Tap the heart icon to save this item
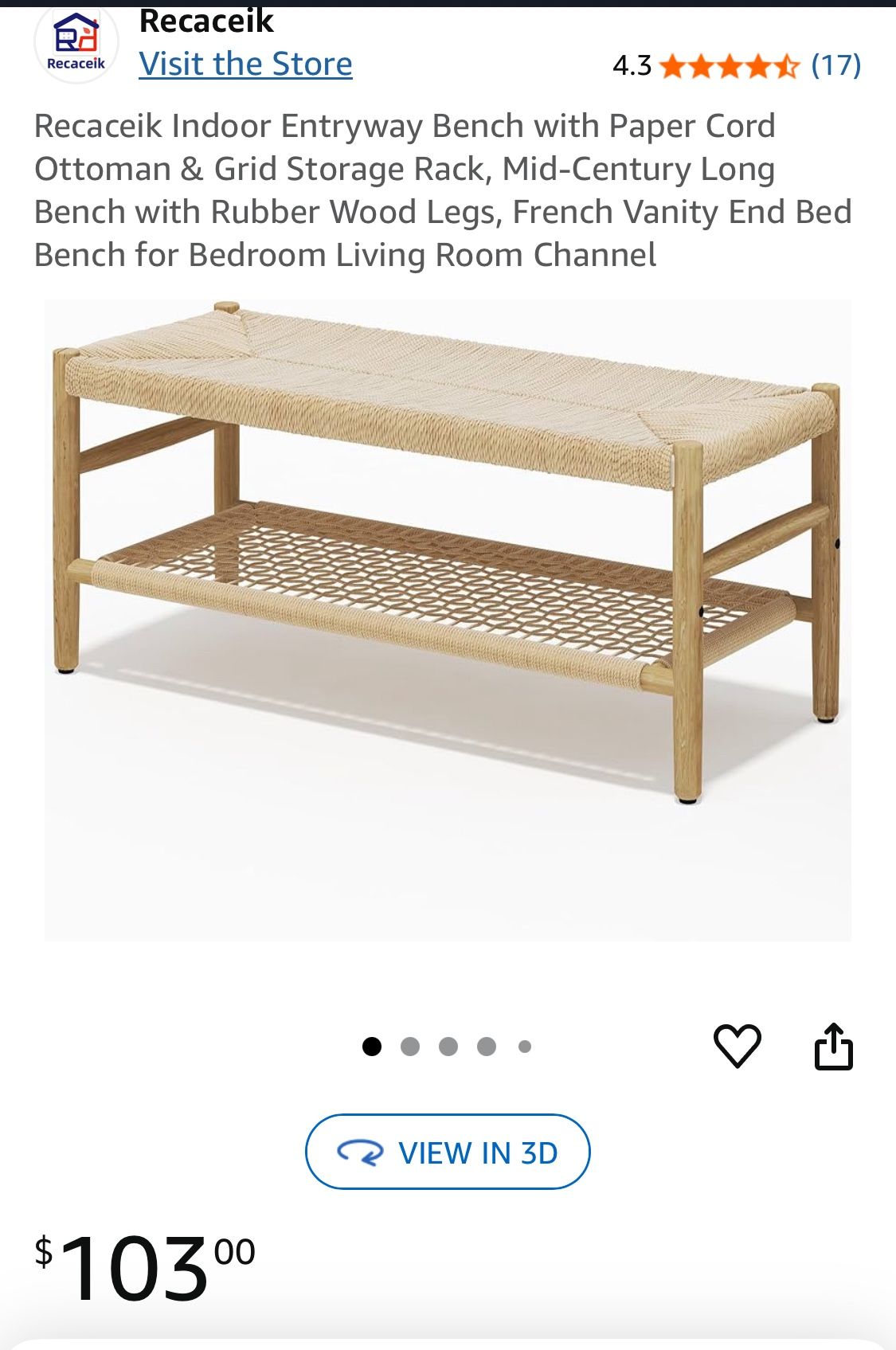 [x=737, y=1045]
